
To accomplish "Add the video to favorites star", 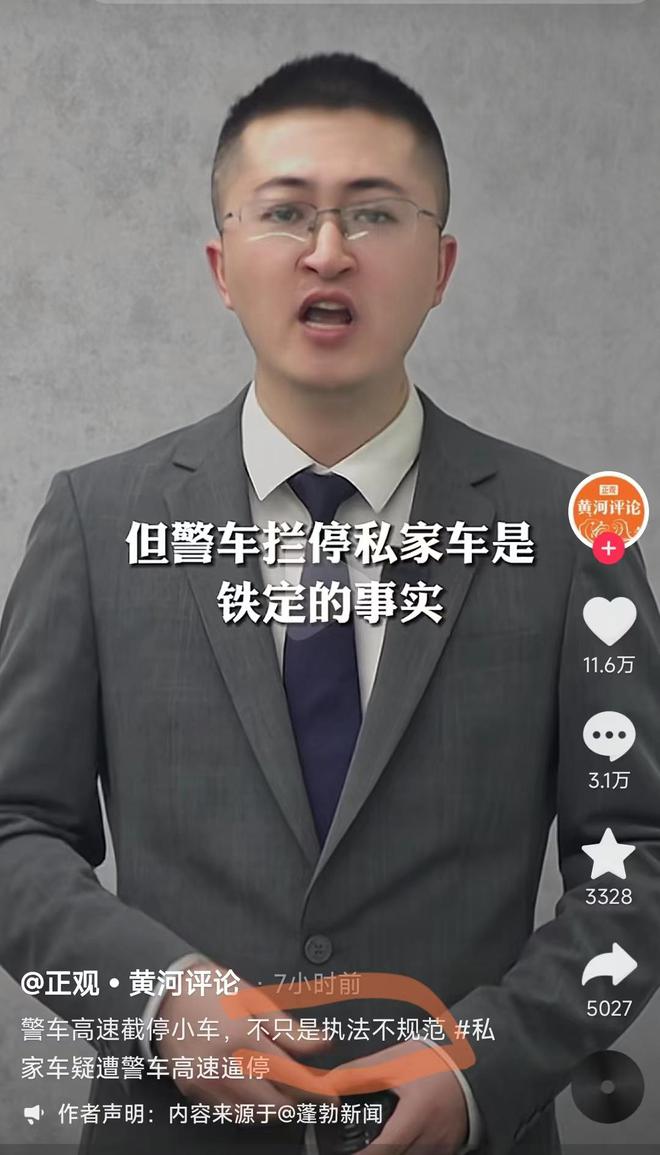I will pos(609,856).
